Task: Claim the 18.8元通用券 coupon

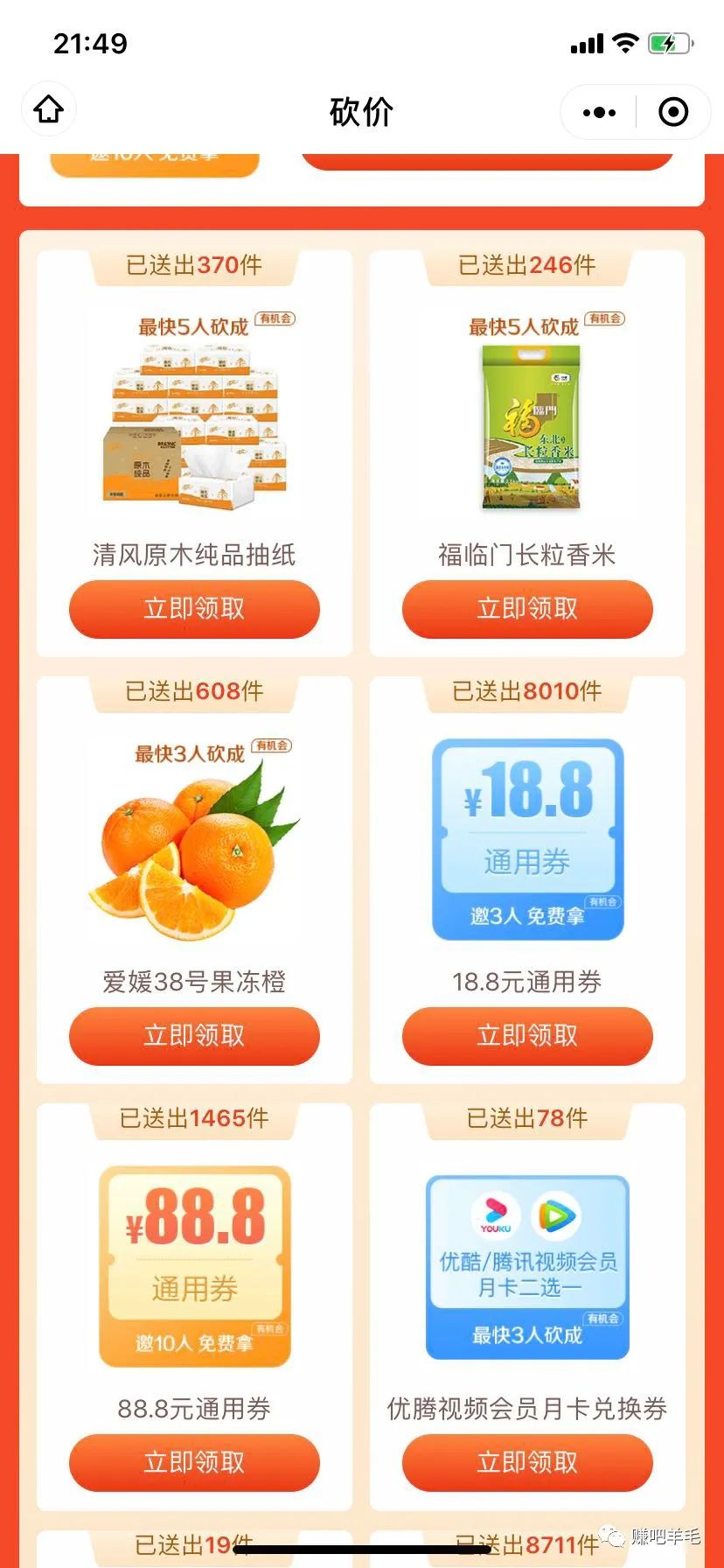Action: tap(527, 1036)
